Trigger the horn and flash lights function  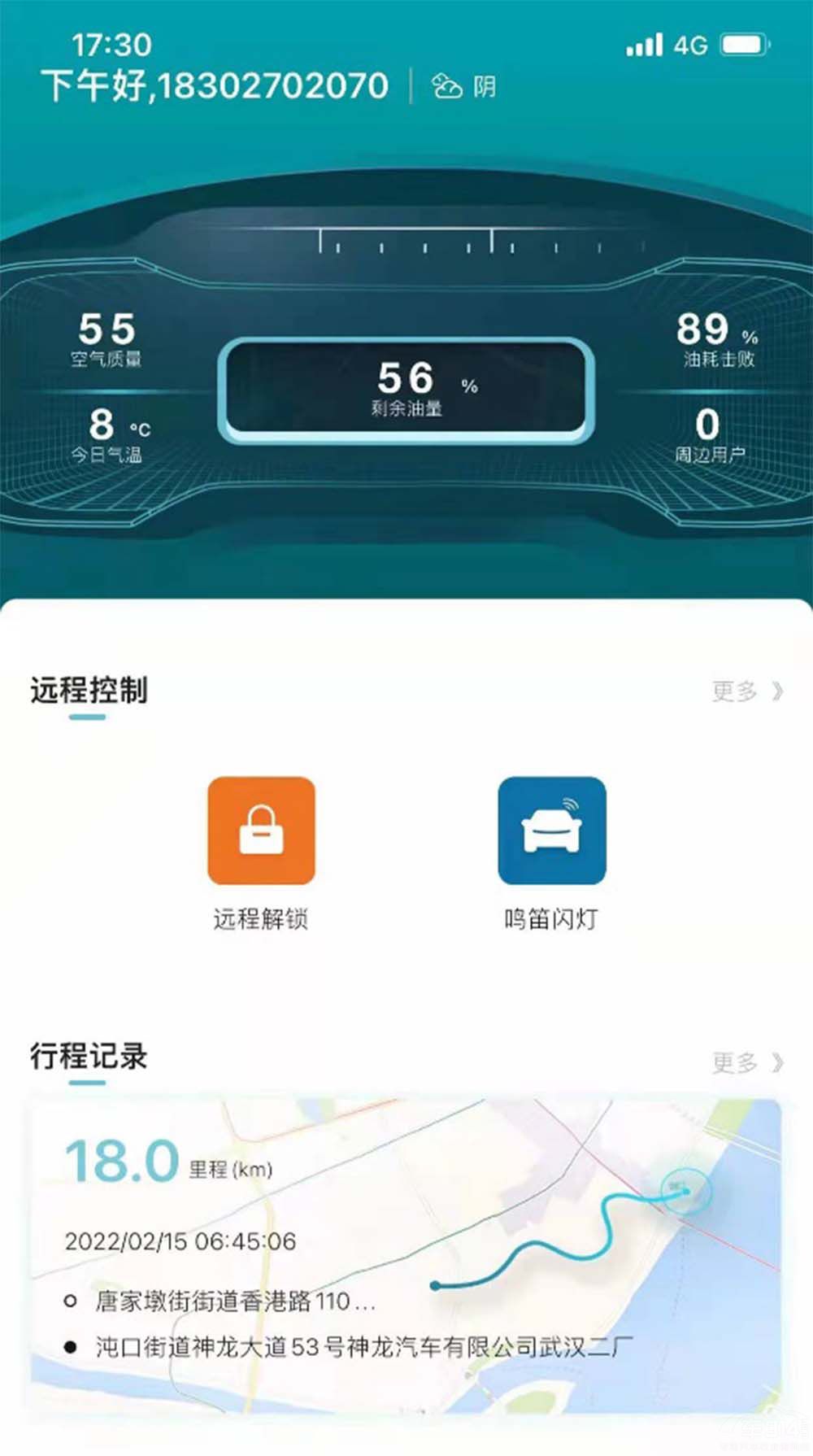(x=551, y=828)
